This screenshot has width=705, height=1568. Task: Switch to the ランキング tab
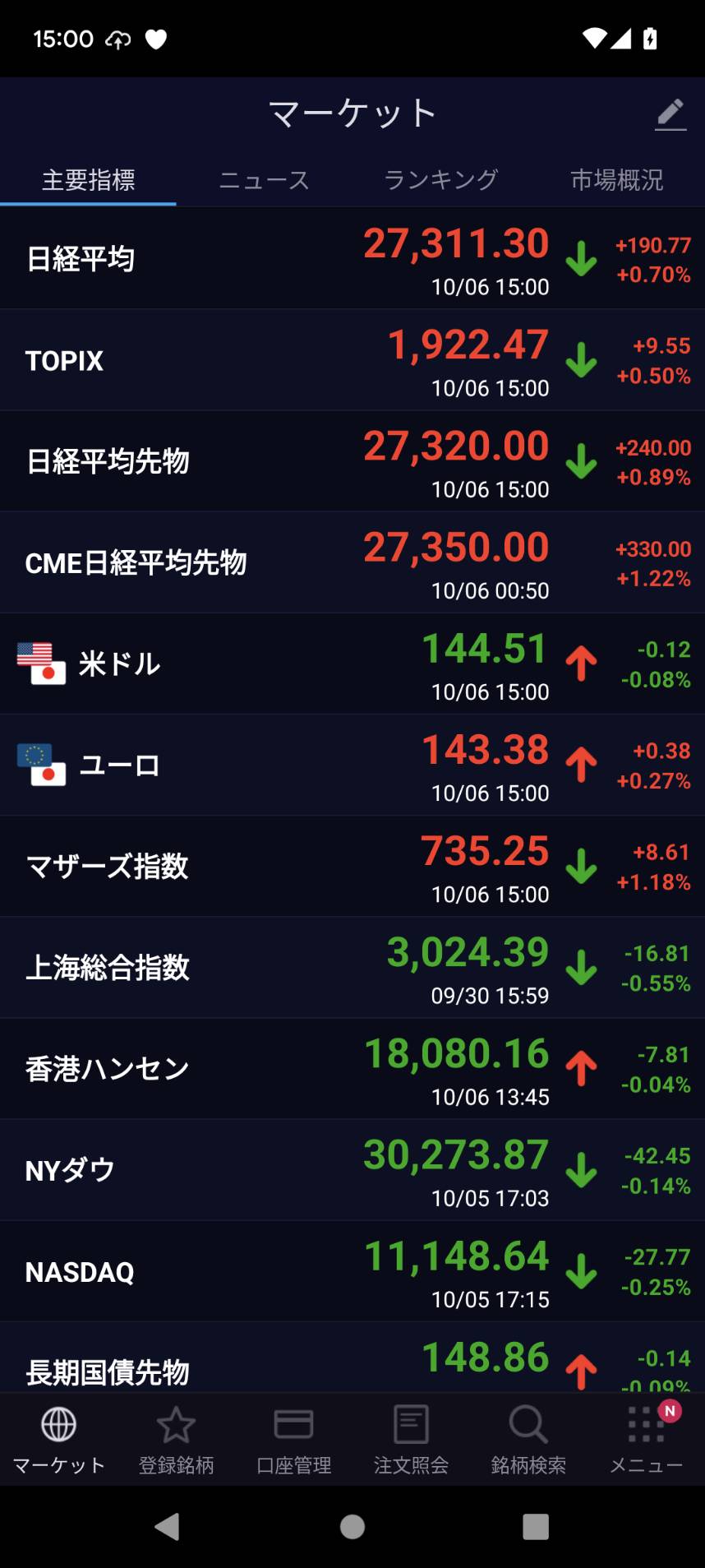440,179
